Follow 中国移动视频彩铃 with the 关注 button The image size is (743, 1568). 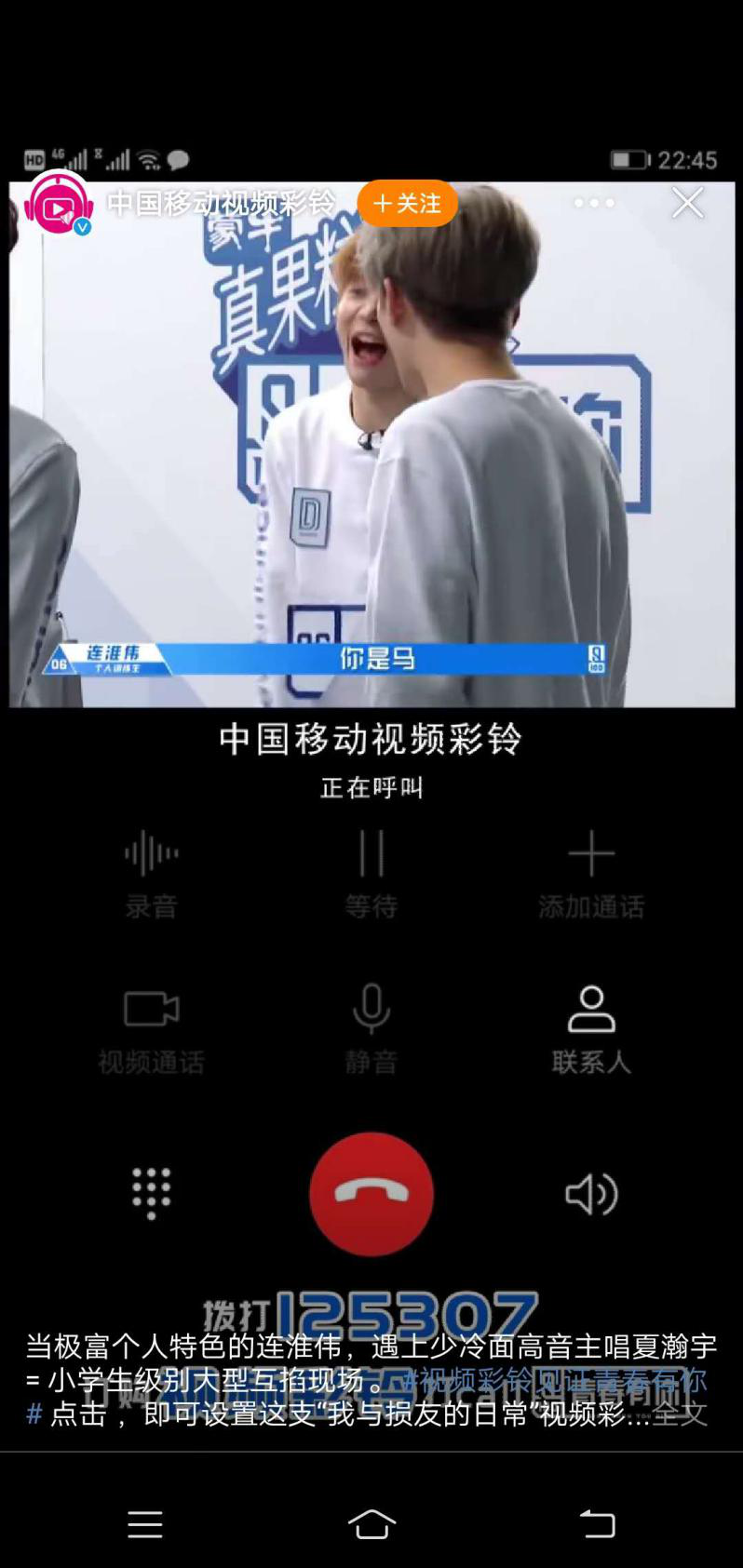click(407, 203)
